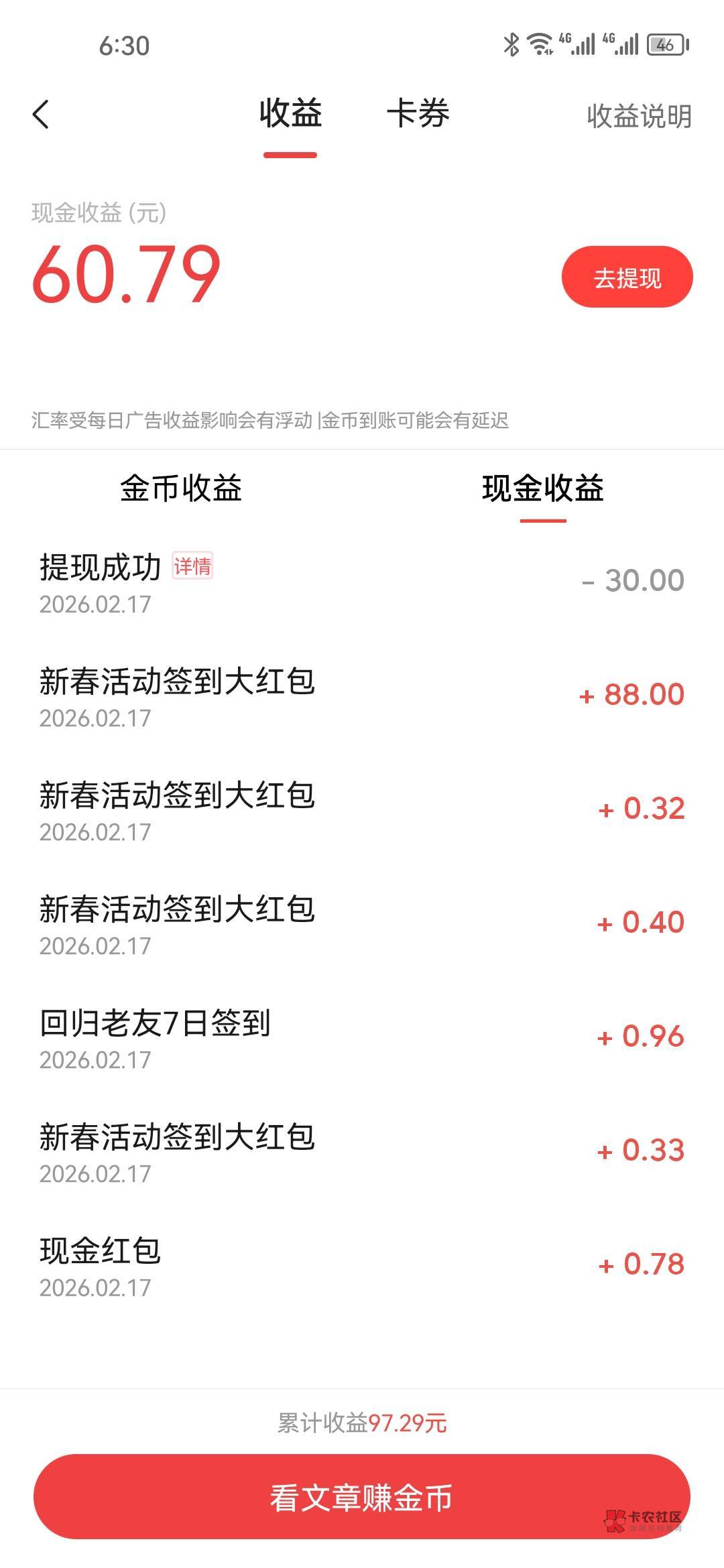
Task: Select the 收益 tab
Action: tap(290, 114)
